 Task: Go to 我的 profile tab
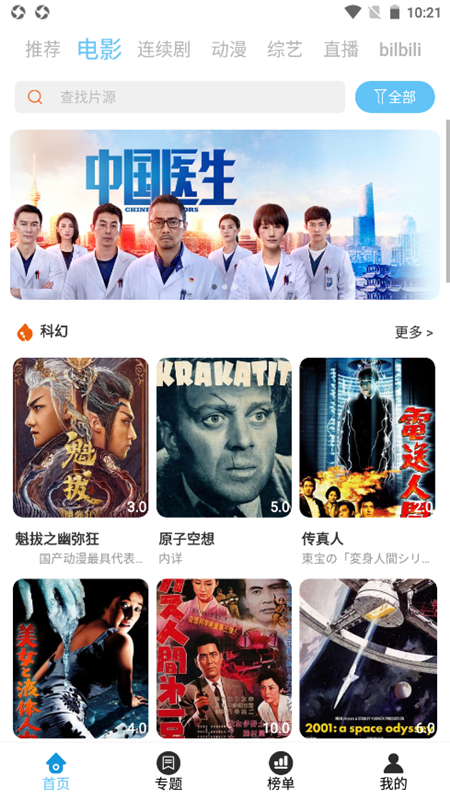click(x=393, y=771)
